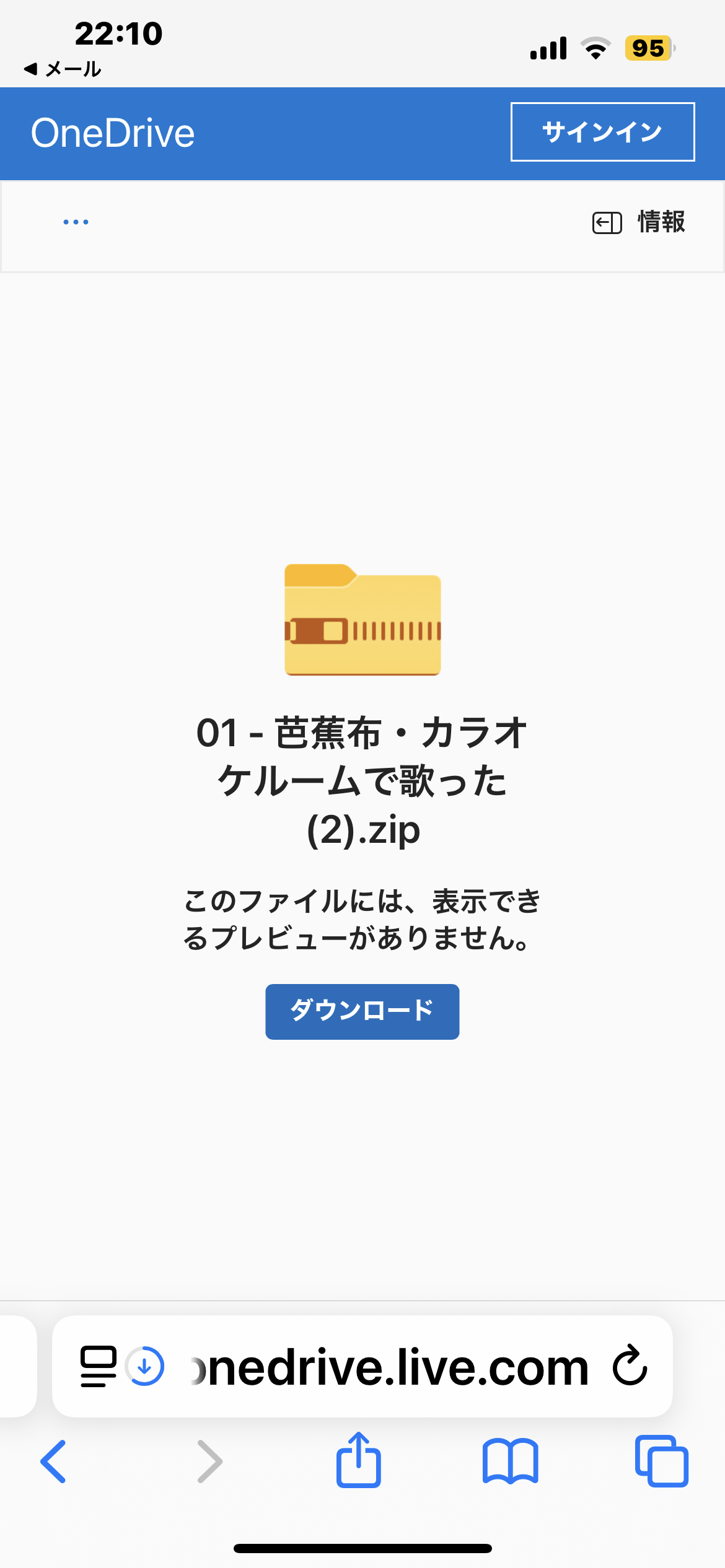The image size is (725, 1568).
Task: Open the 情報 info panel
Action: tap(639, 222)
